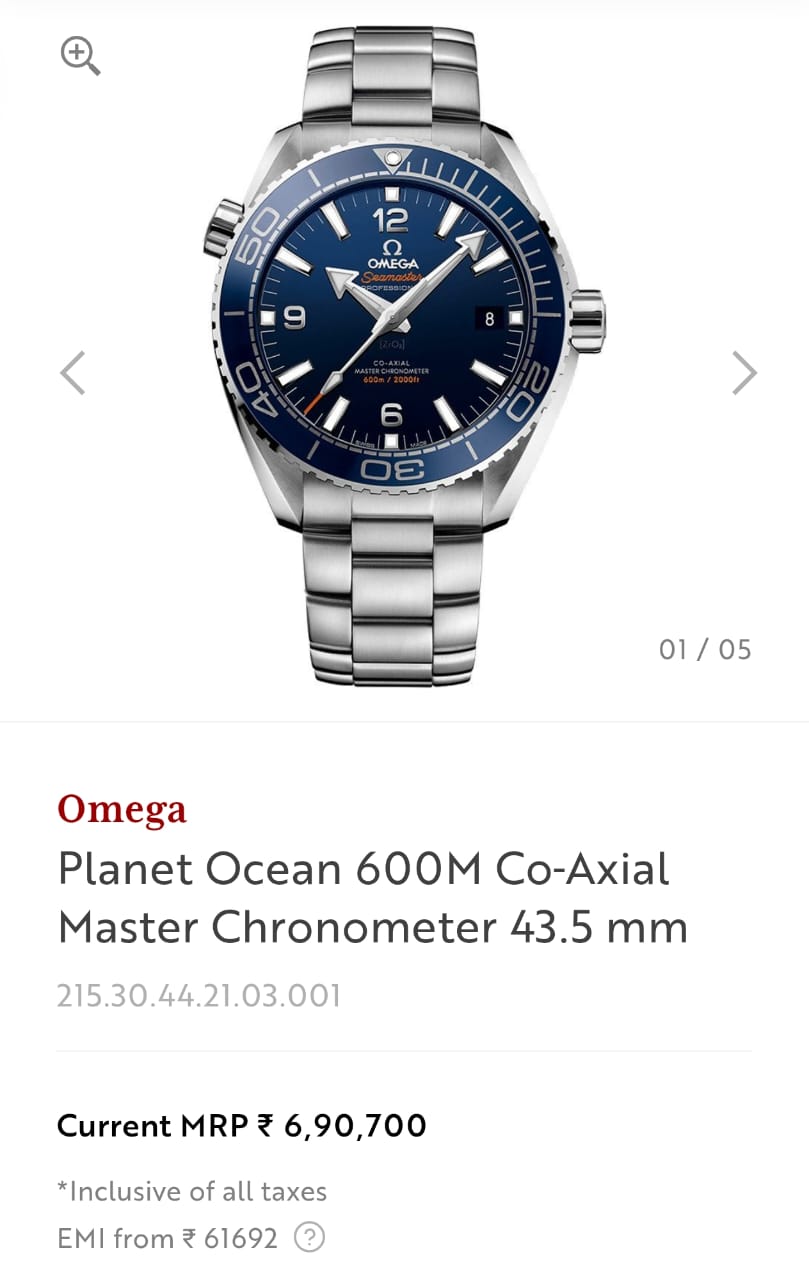
Task: Select the Current MRP price text
Action: (240, 1125)
